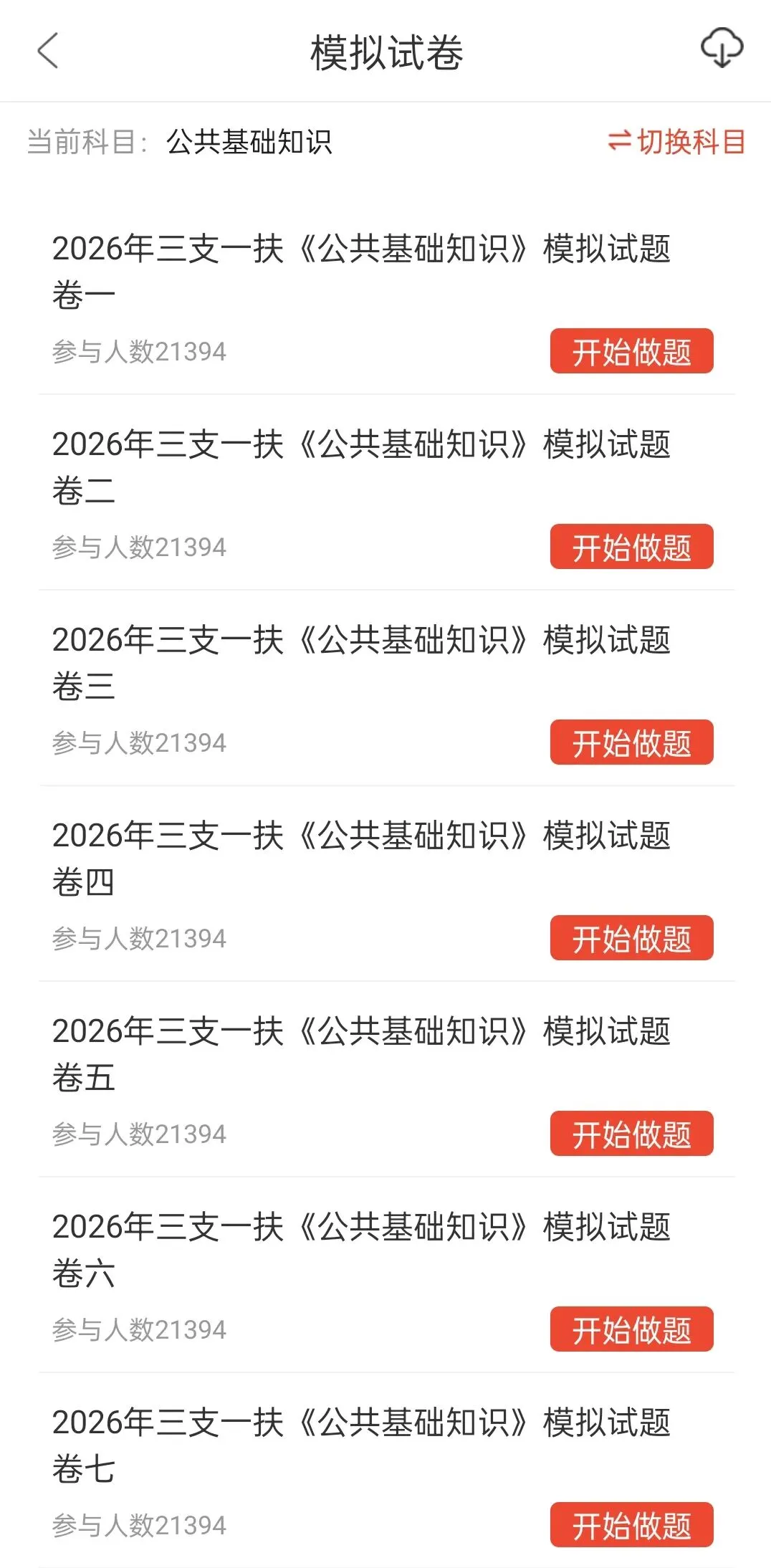Begin 模拟试题卷六 with 开始做题

coord(631,1329)
